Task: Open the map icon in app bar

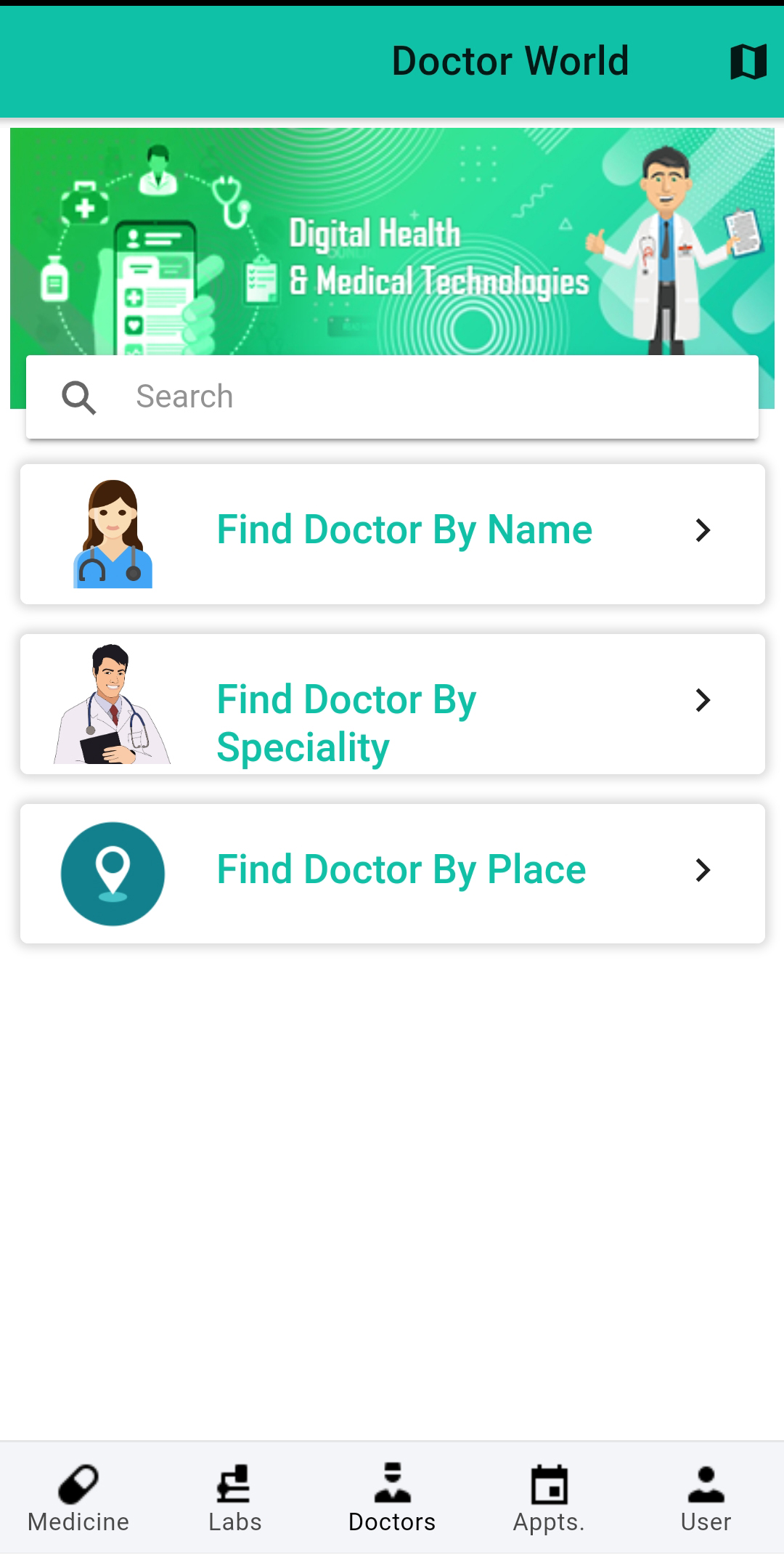Action: 748,61
